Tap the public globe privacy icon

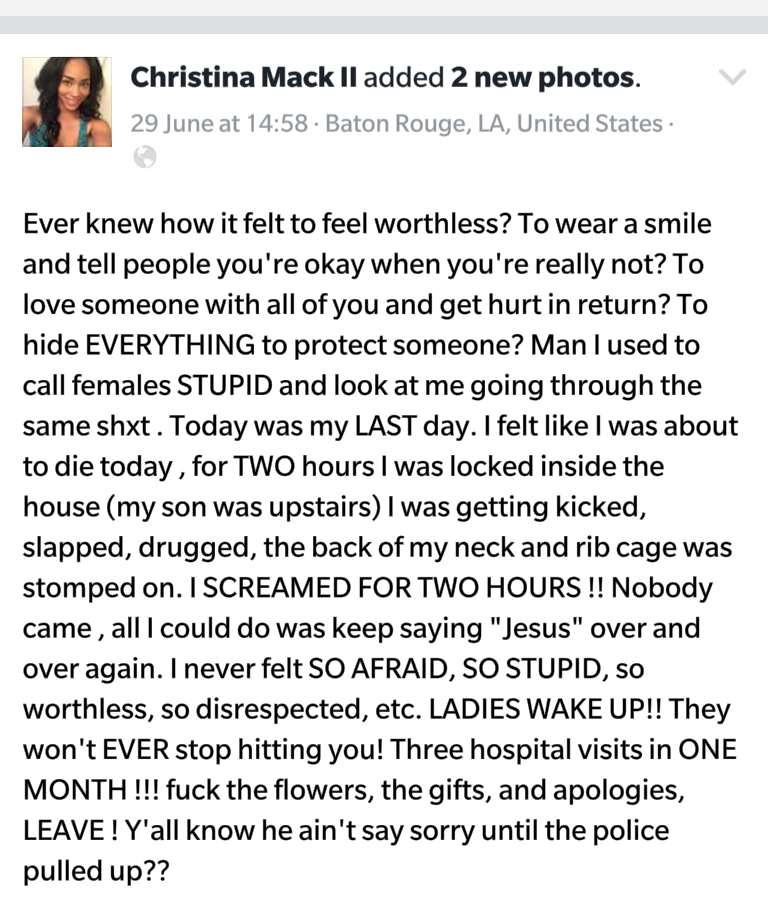pos(145,157)
